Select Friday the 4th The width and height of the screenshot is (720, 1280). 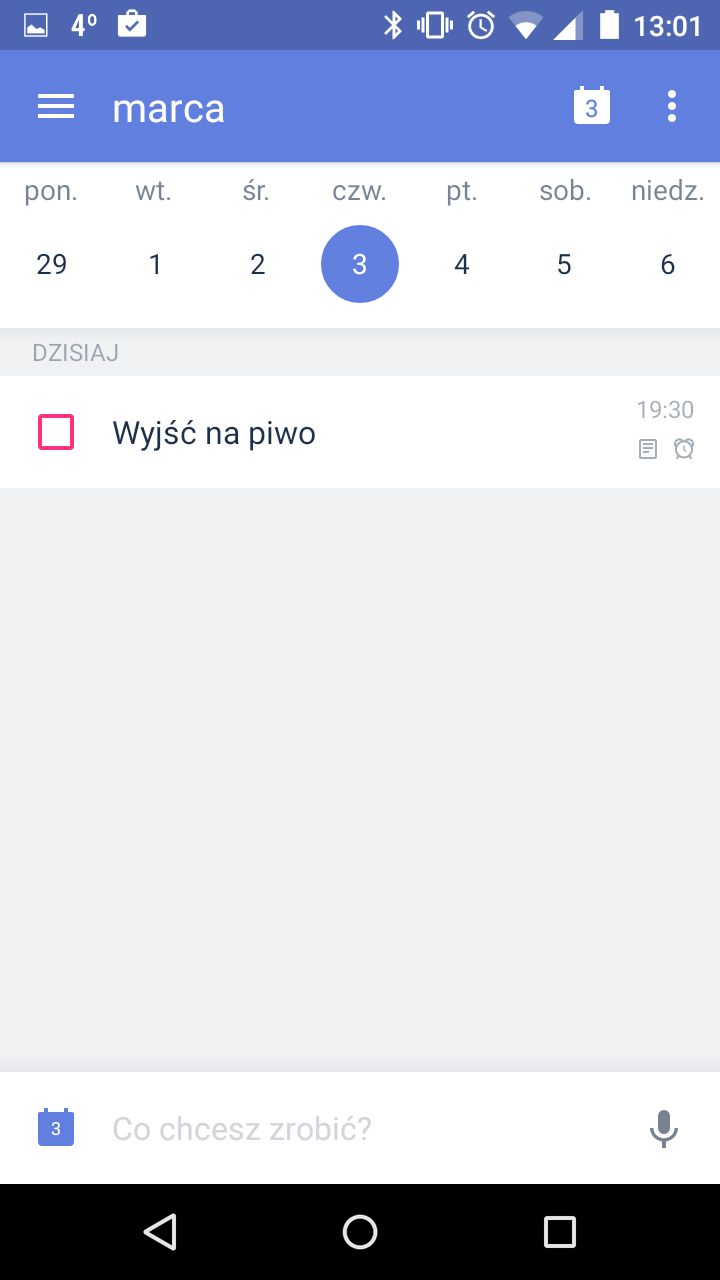462,264
